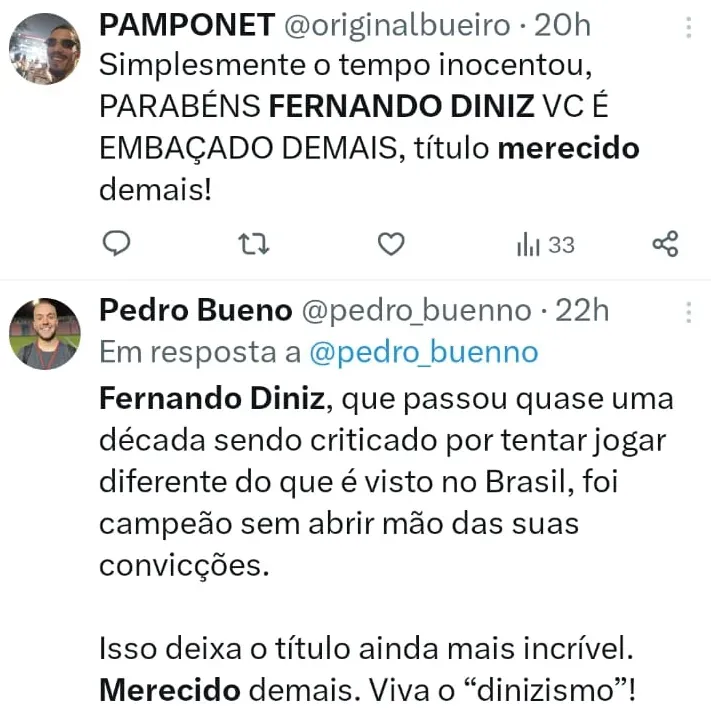
Task: Share PAMPONET's tweet
Action: click(x=665, y=243)
